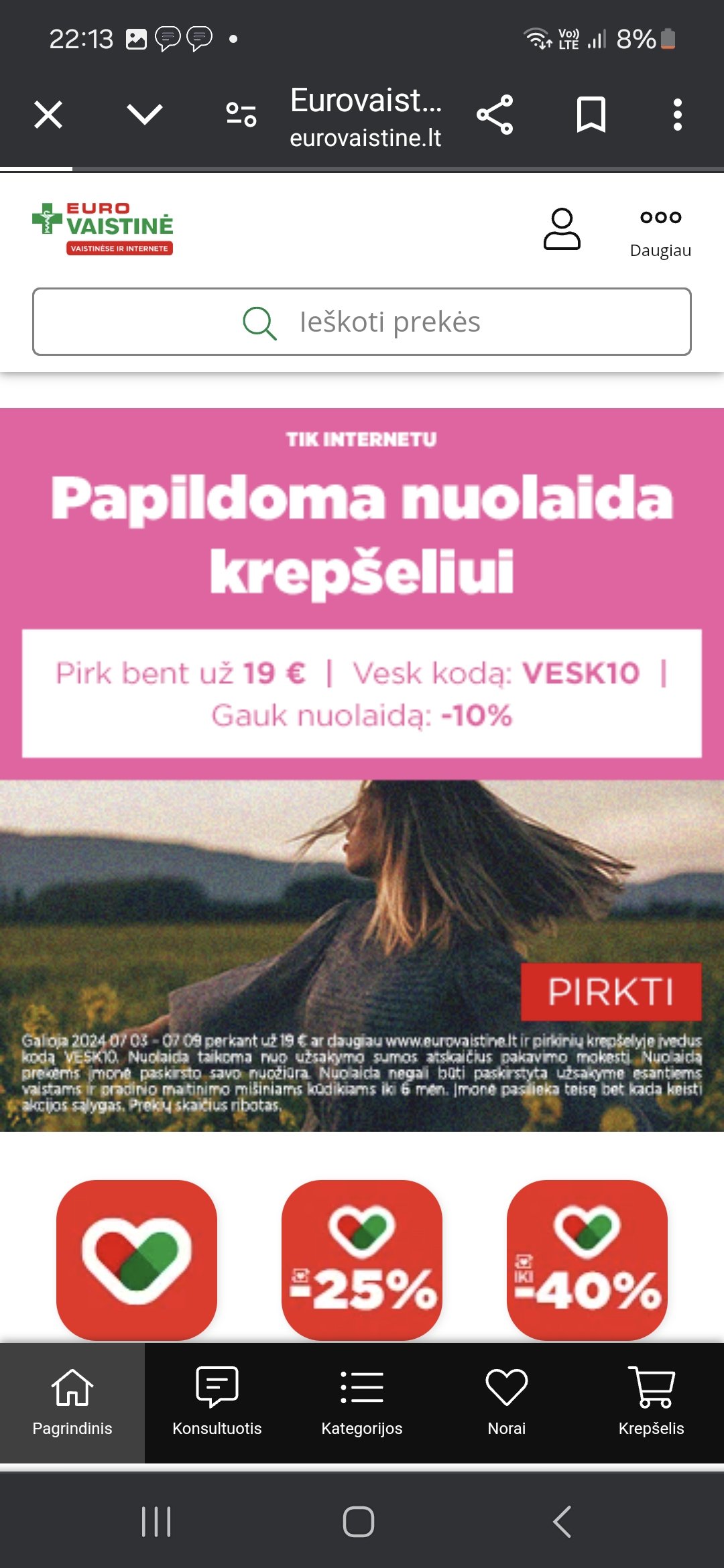The image size is (724, 1568).
Task: Open the Kategorijos tab
Action: (x=362, y=1402)
